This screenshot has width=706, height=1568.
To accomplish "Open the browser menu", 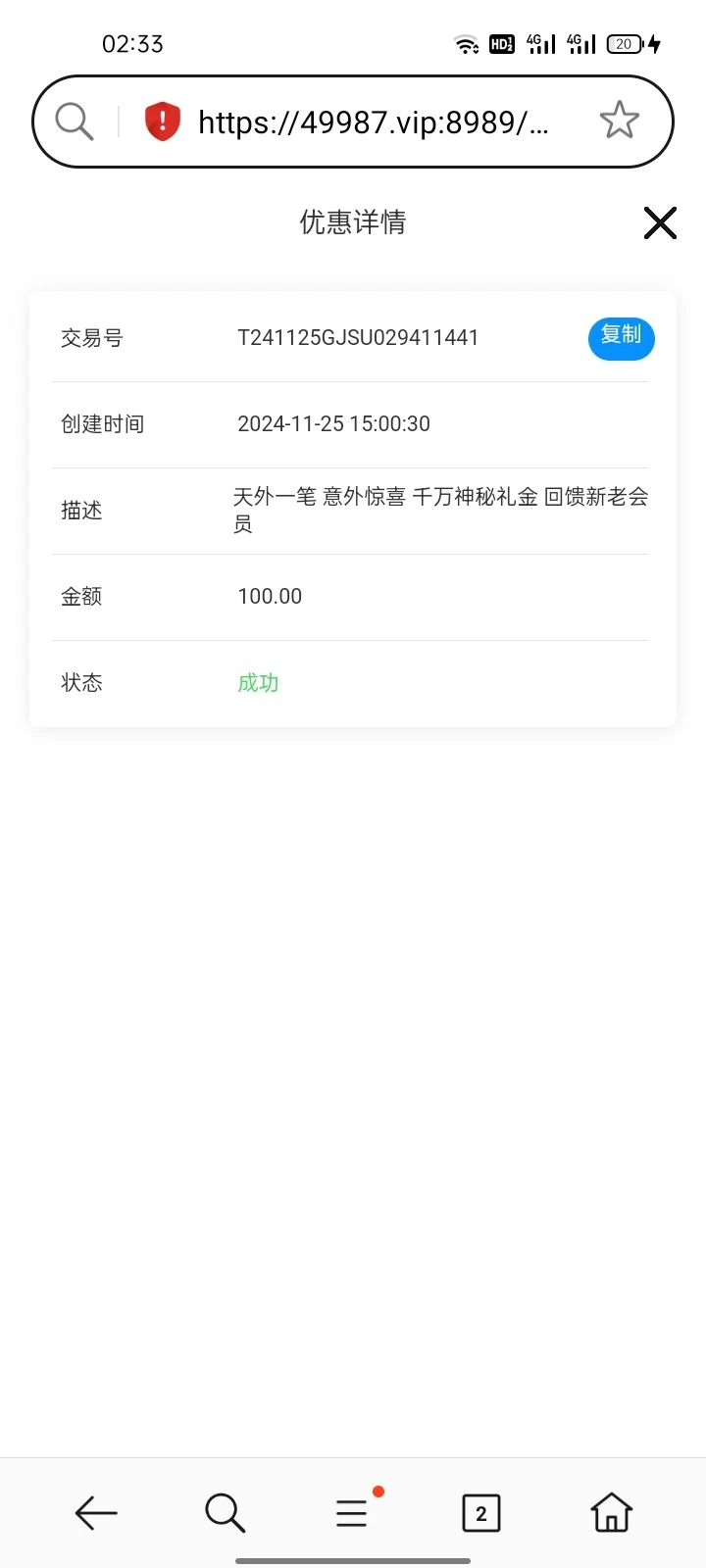I will tap(352, 1513).
